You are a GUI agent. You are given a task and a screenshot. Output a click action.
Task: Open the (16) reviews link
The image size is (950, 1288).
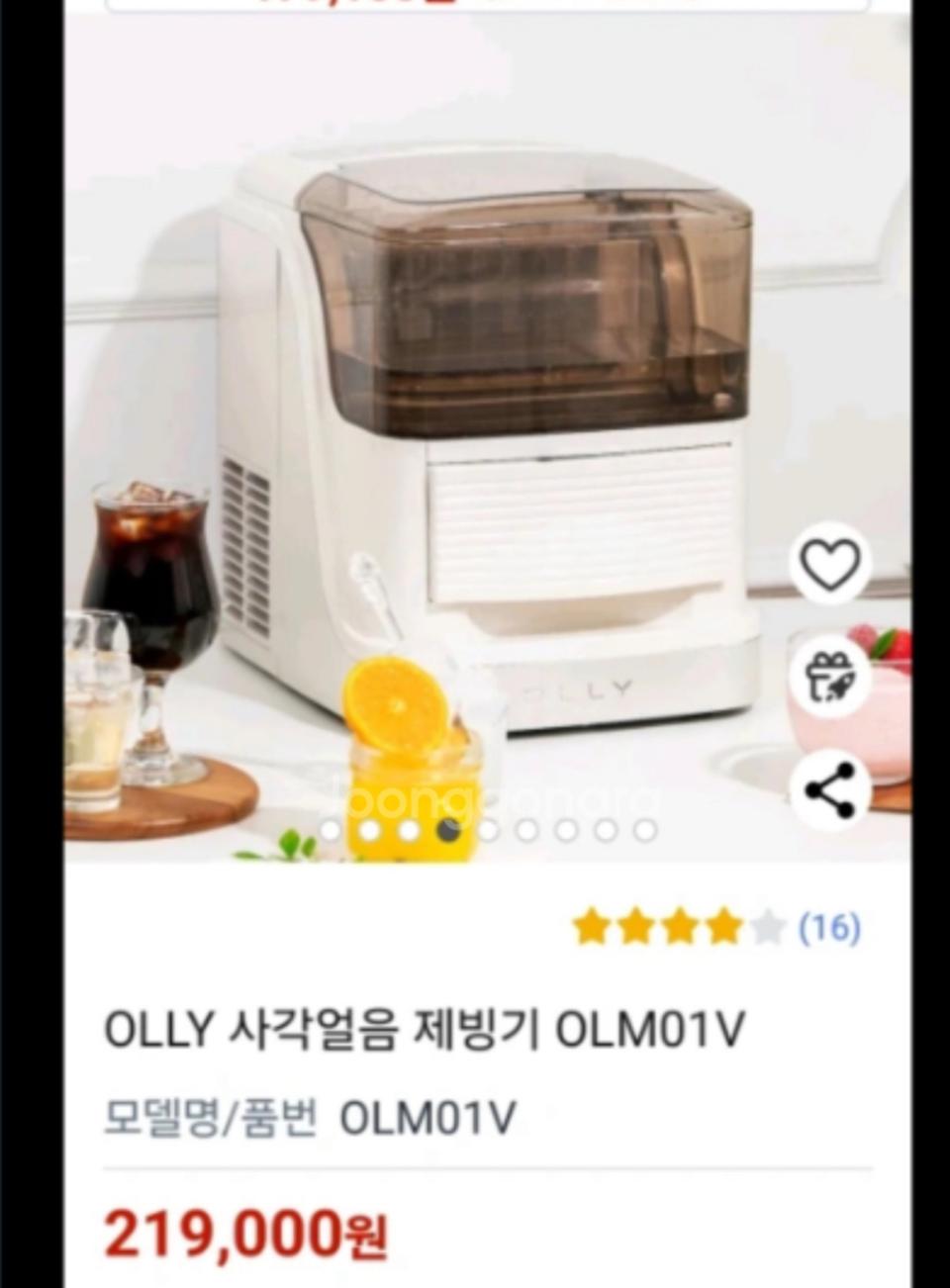[828, 929]
